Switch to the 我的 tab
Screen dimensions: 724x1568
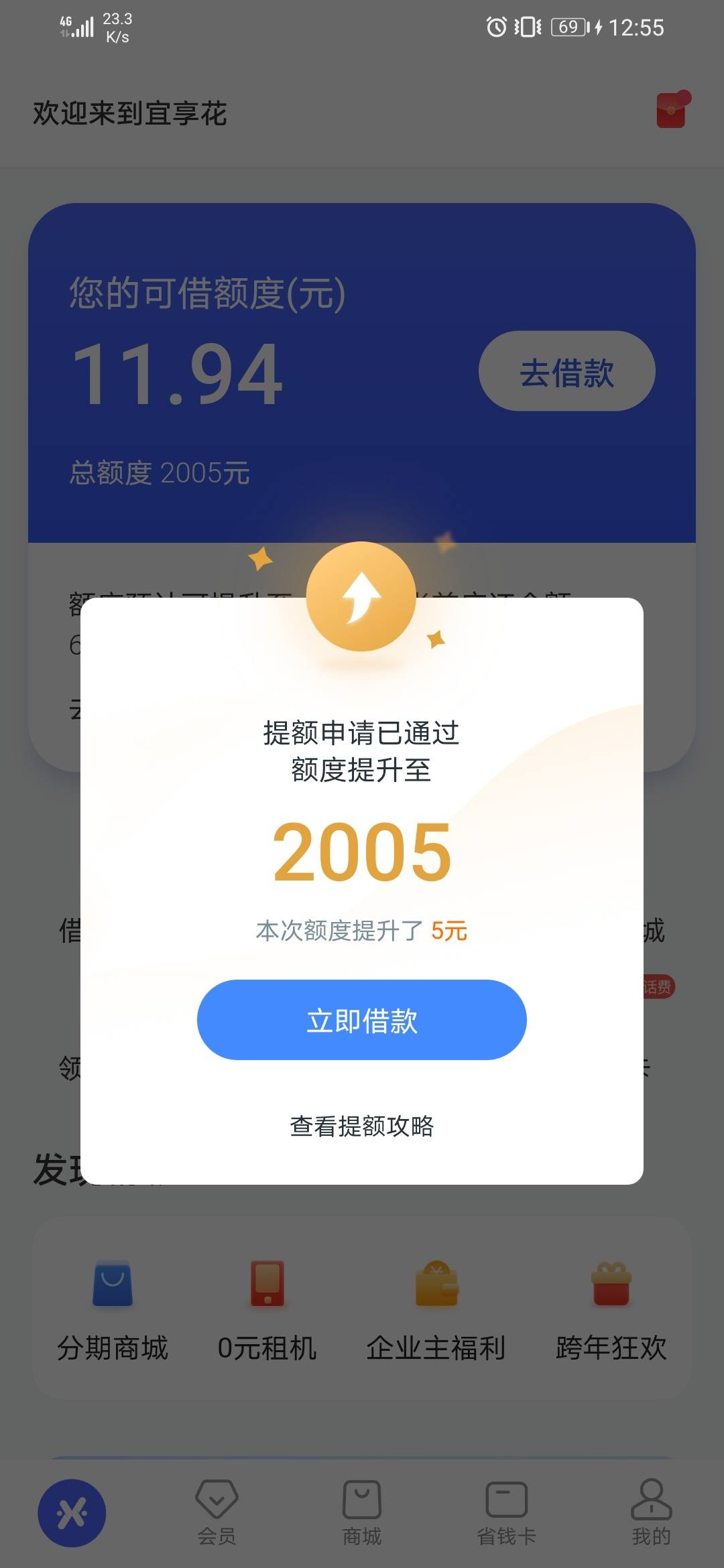pos(651,1512)
